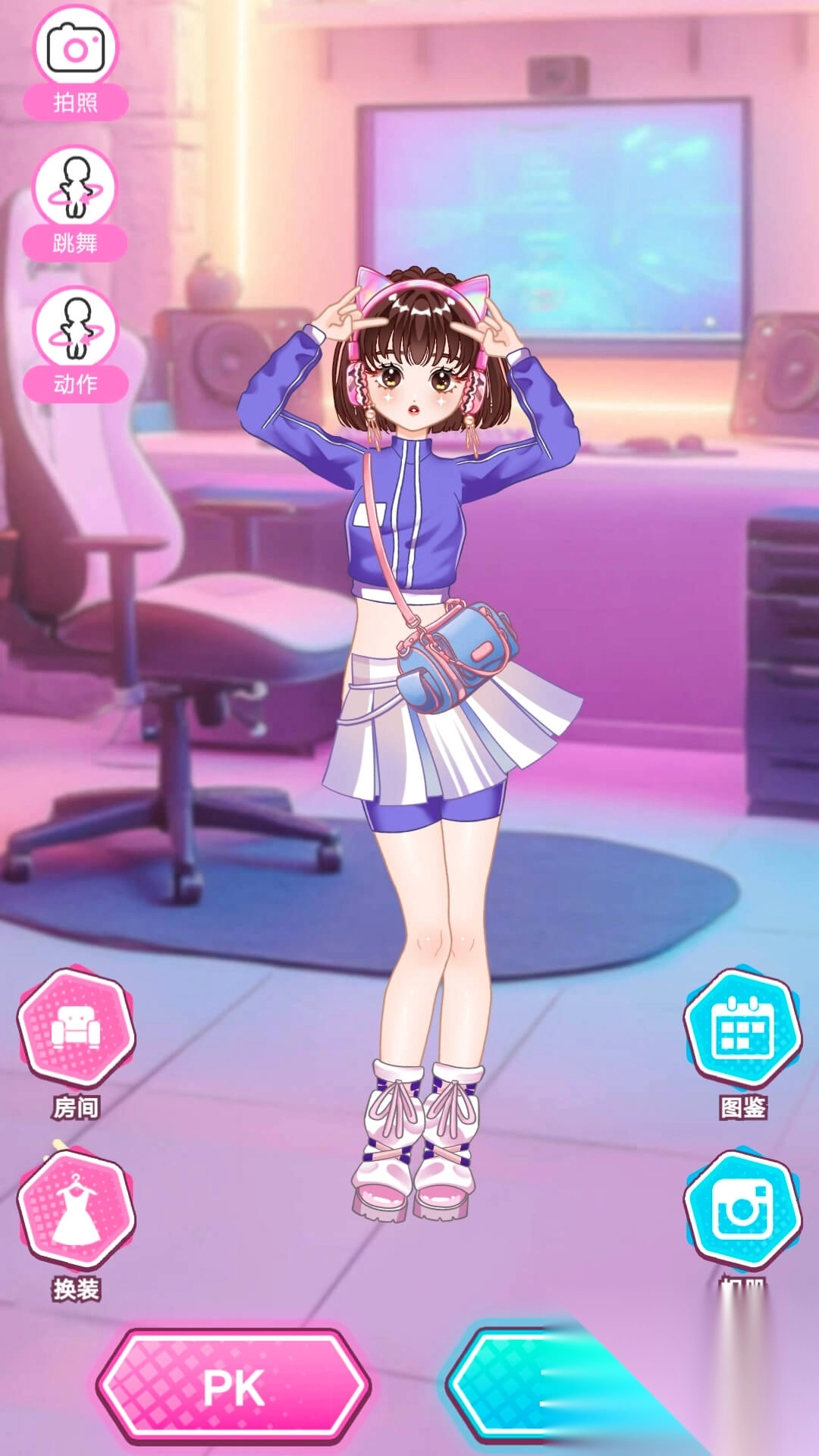819x1456 pixels.
Task: Tap the 拍照 camera button
Action: click(75, 62)
